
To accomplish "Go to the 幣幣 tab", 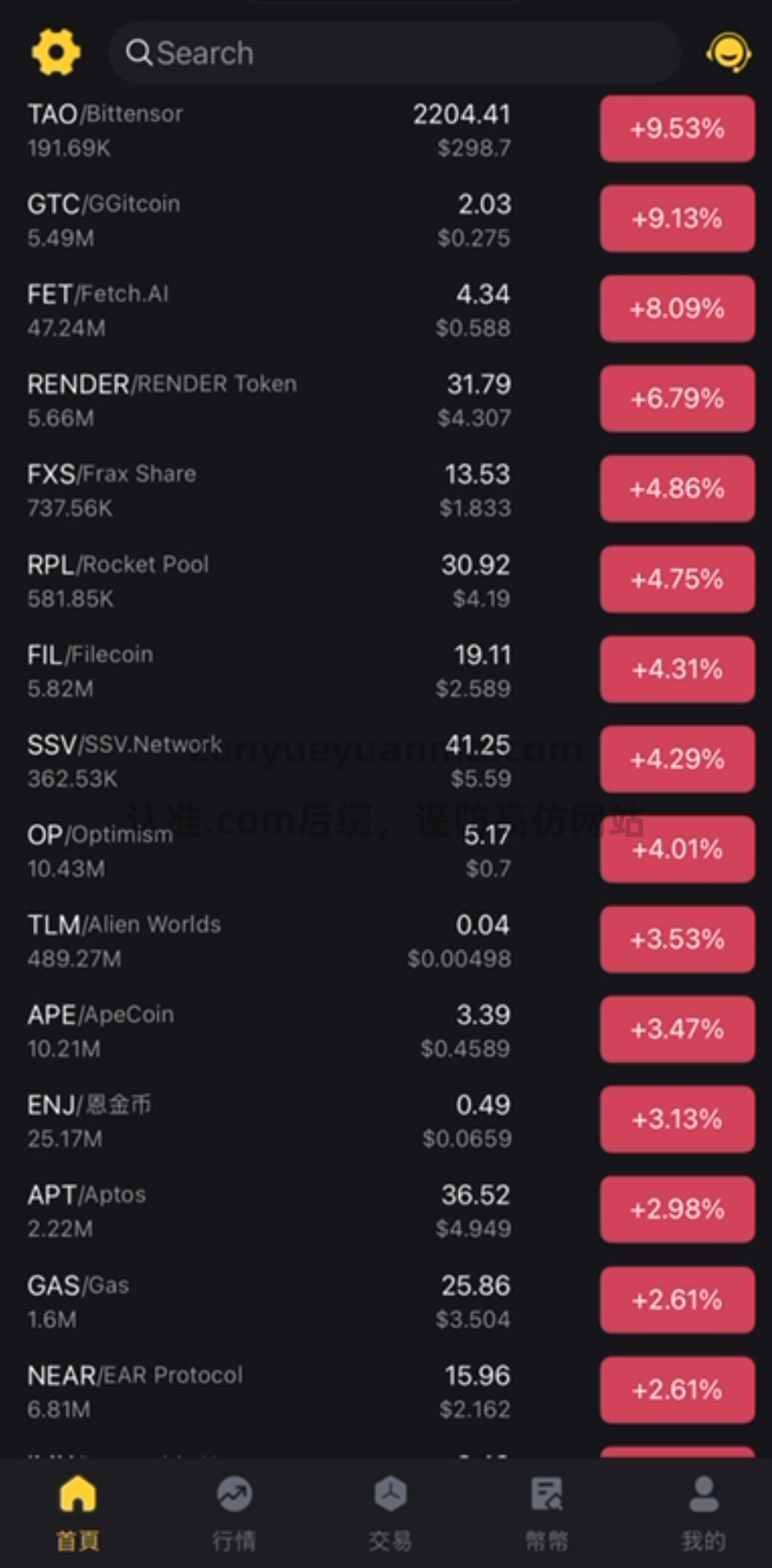I will point(546,1513).
